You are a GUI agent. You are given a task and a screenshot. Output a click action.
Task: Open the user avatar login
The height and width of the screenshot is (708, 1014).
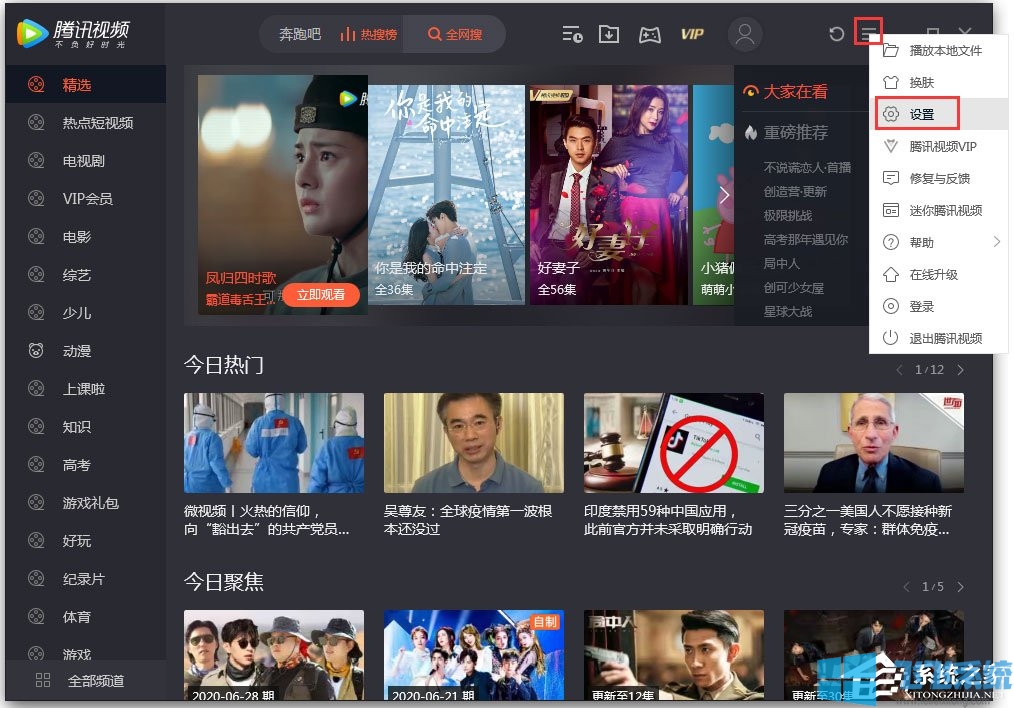tap(744, 34)
